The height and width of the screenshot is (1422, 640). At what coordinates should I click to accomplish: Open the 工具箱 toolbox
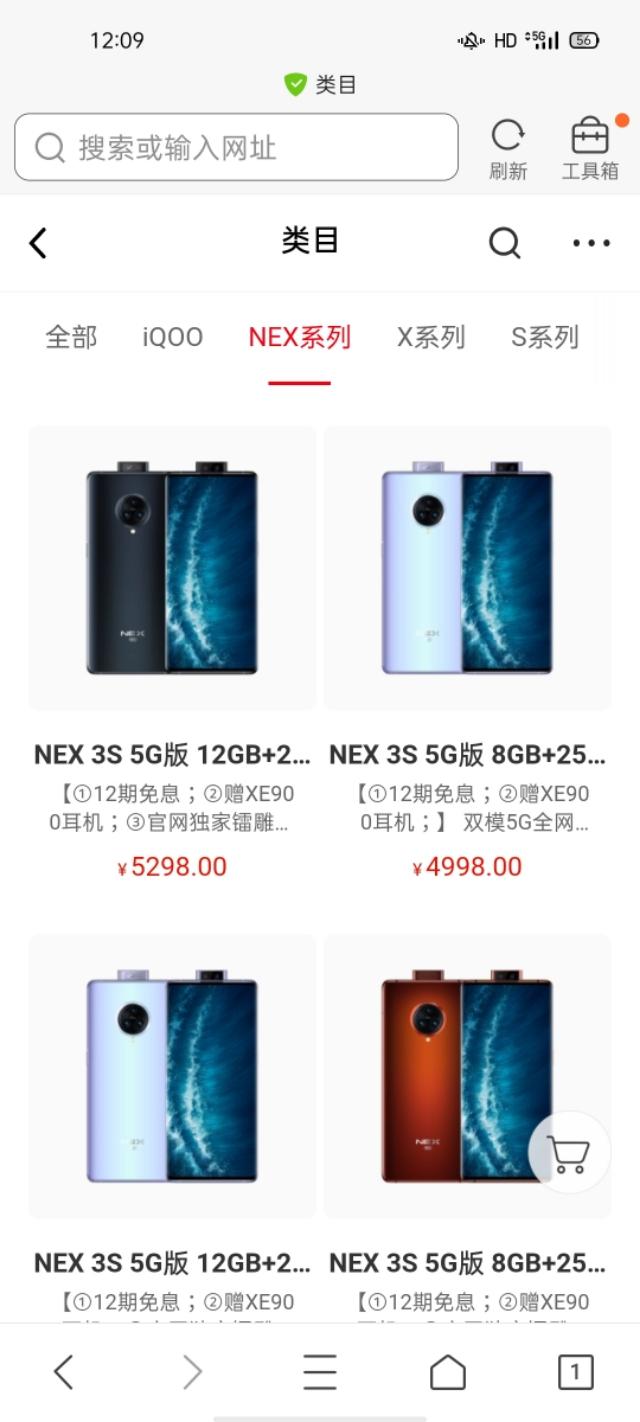click(x=589, y=149)
